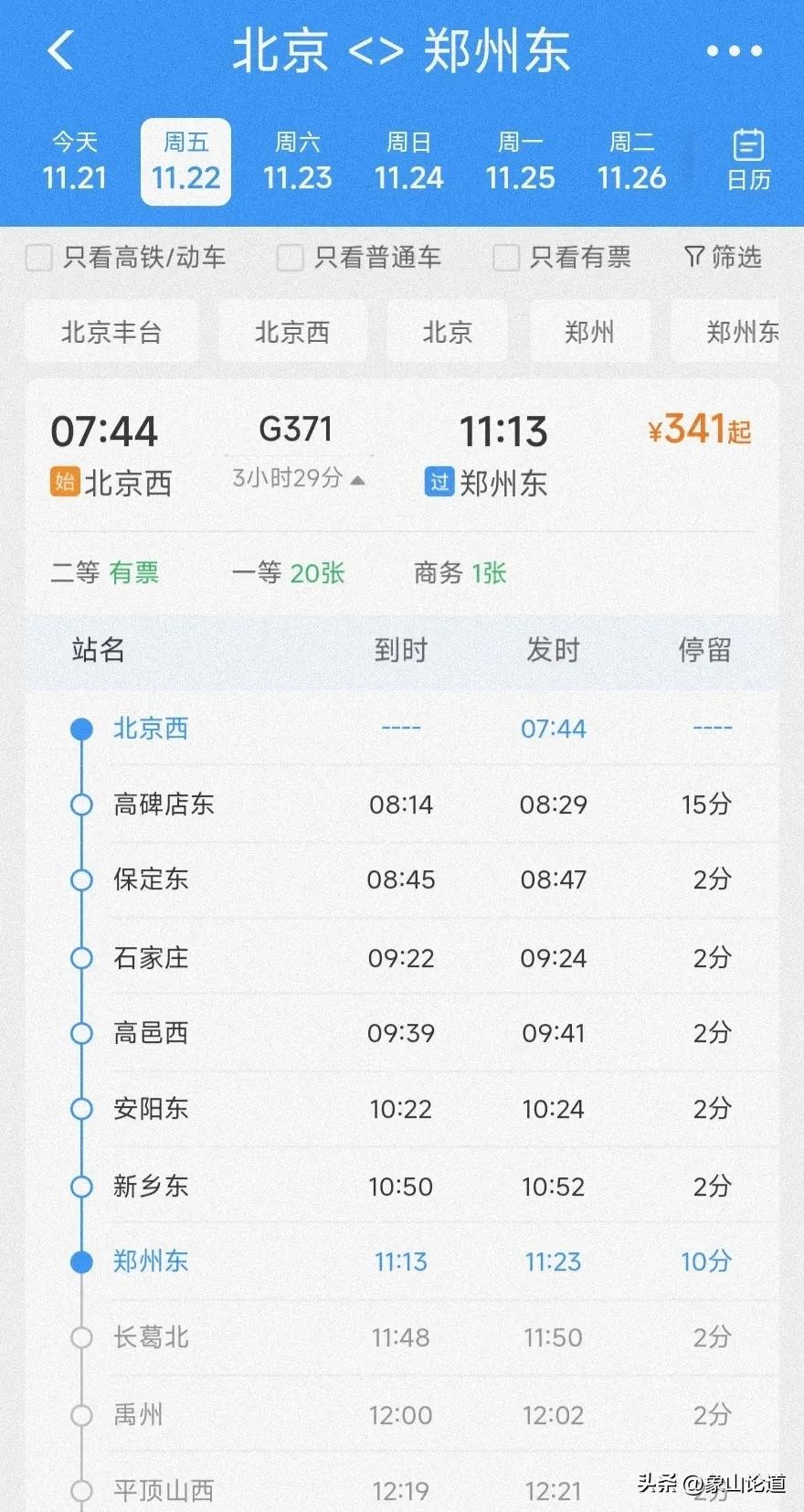Open the three-dot overflow menu
Viewport: 804px width, 1512px height.
(x=734, y=51)
